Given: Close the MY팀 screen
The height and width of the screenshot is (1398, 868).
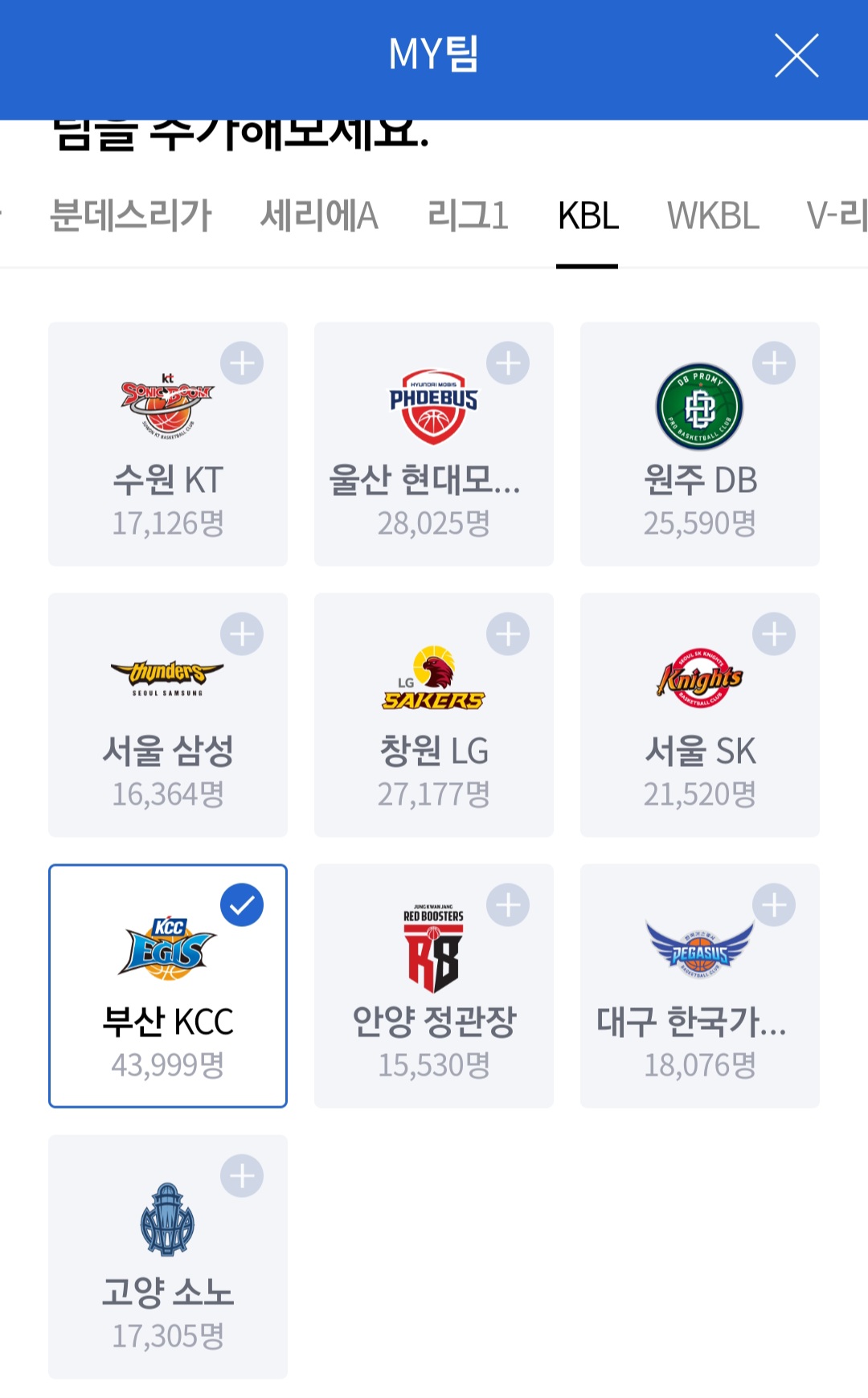Looking at the screenshot, I should [x=796, y=56].
